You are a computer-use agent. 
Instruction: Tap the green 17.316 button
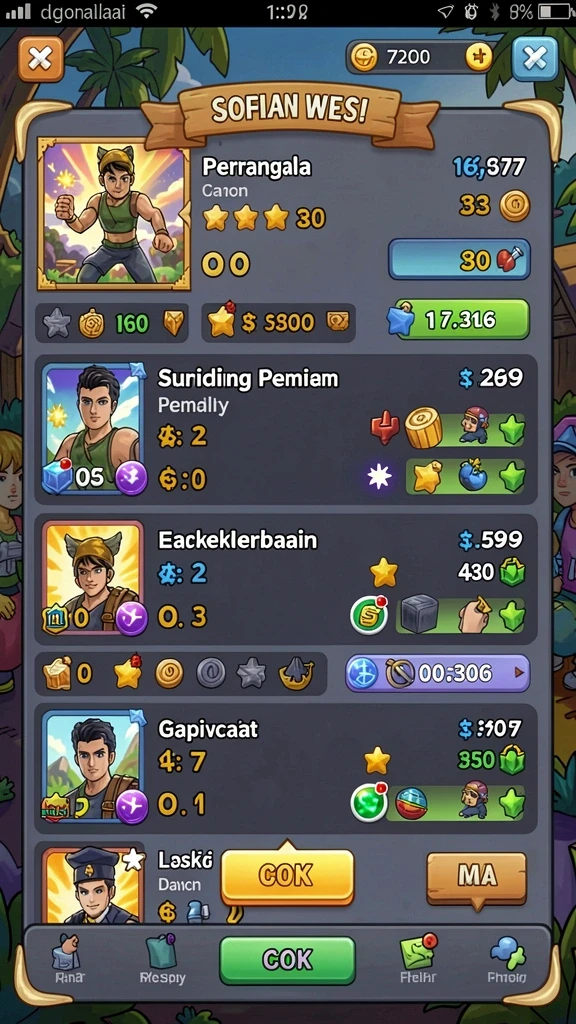point(458,320)
